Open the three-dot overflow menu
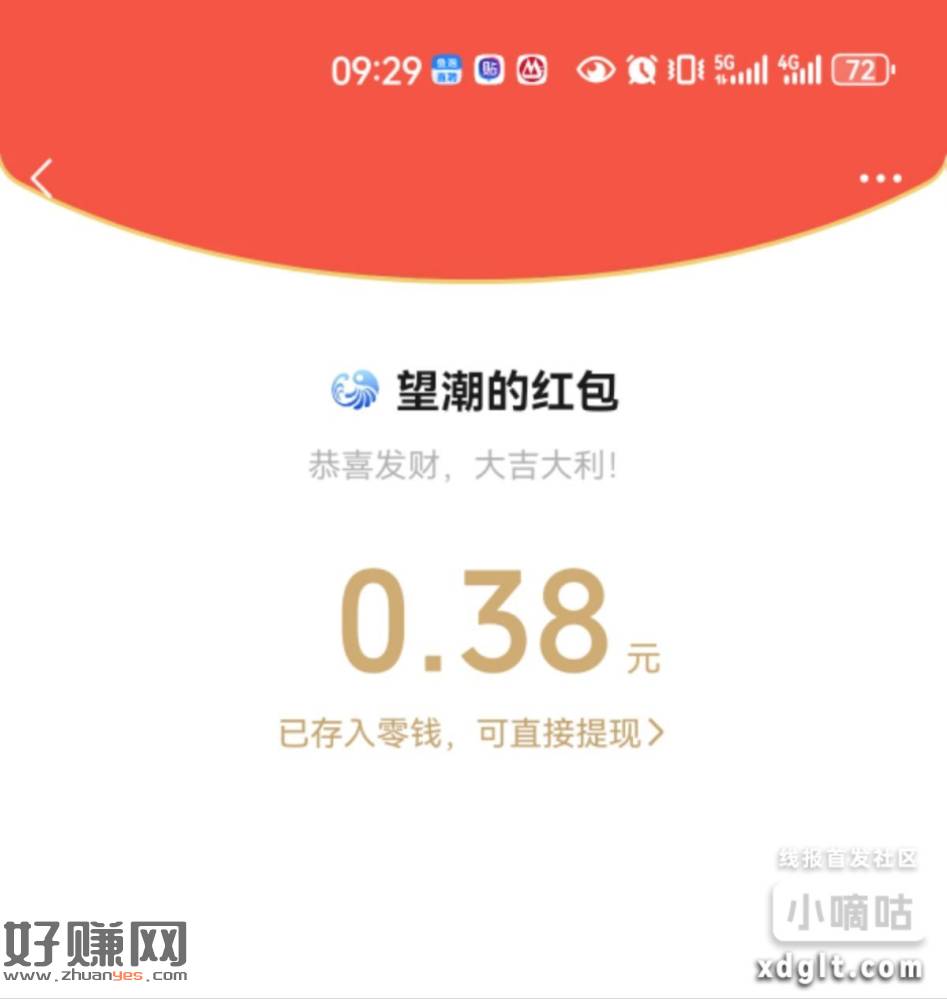947x999 pixels. point(880,179)
